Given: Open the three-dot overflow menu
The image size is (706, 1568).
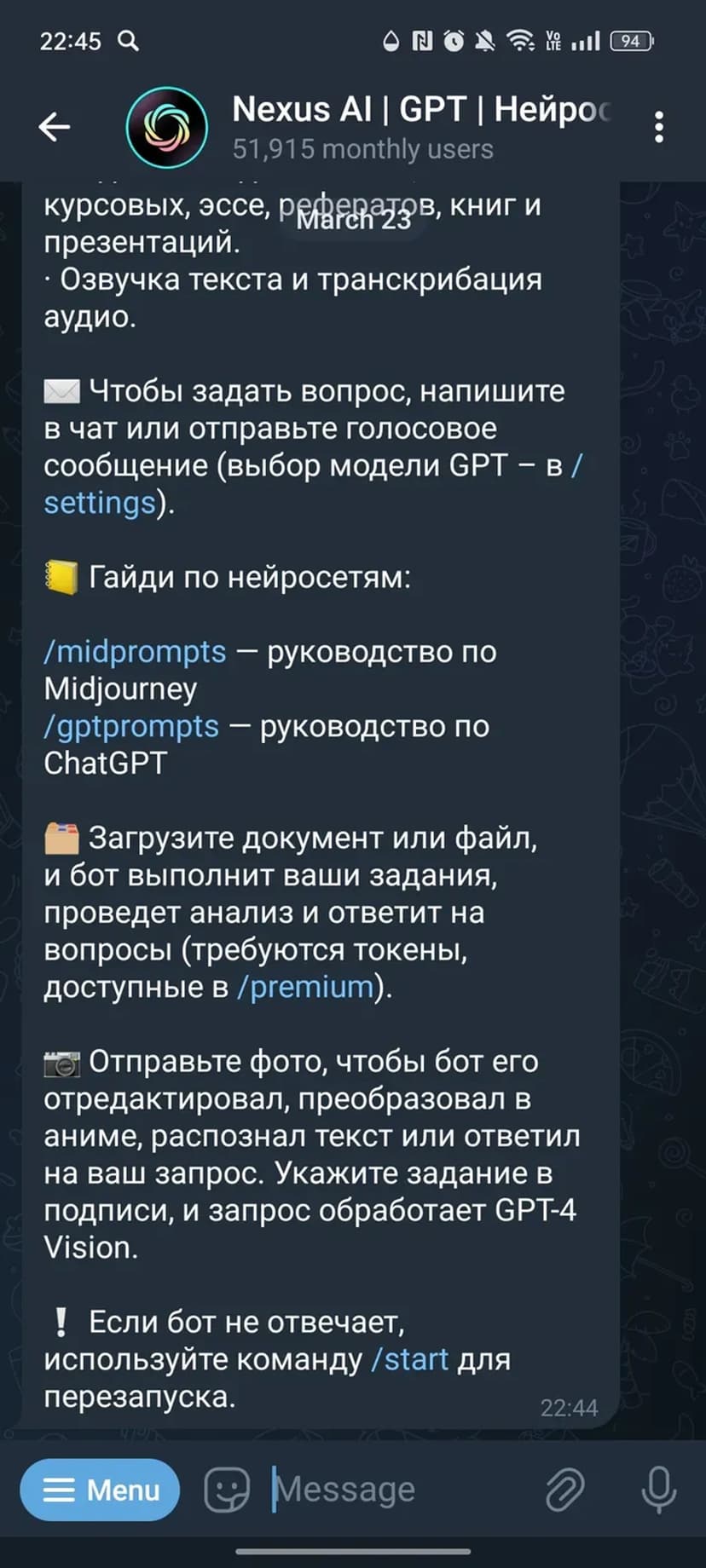Looking at the screenshot, I should 658,128.
